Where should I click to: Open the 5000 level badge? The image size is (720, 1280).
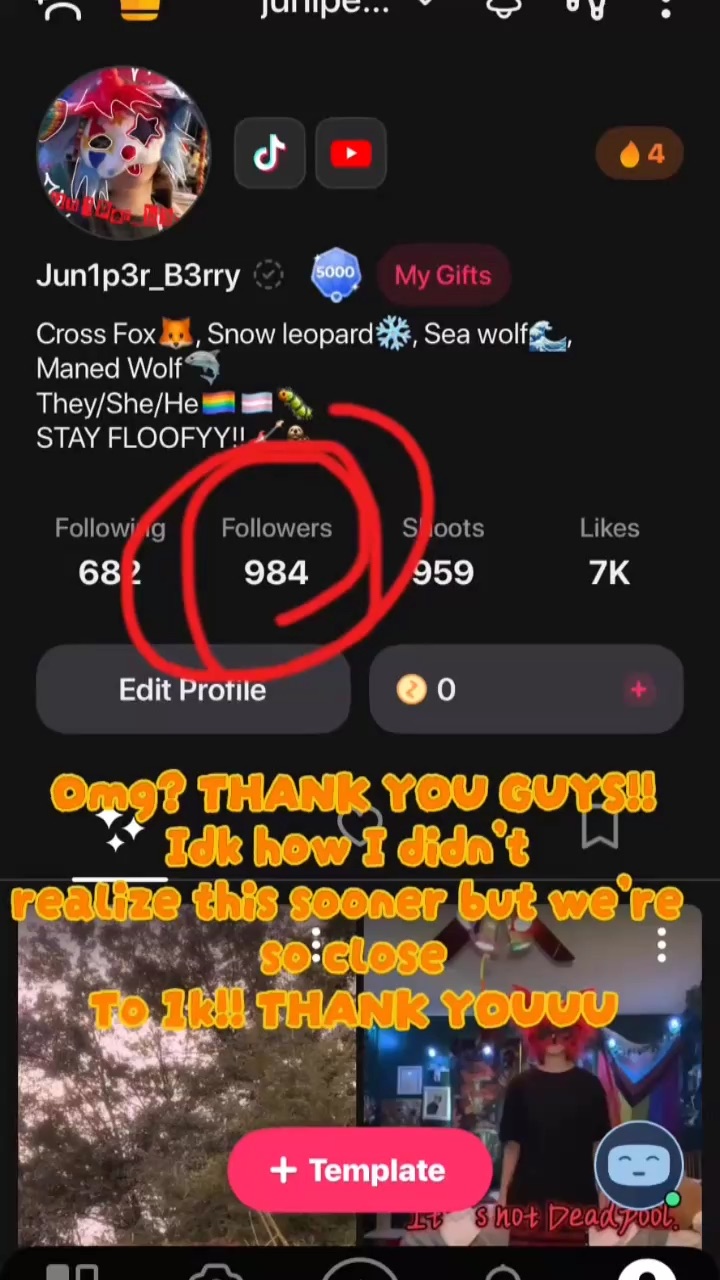[335, 274]
